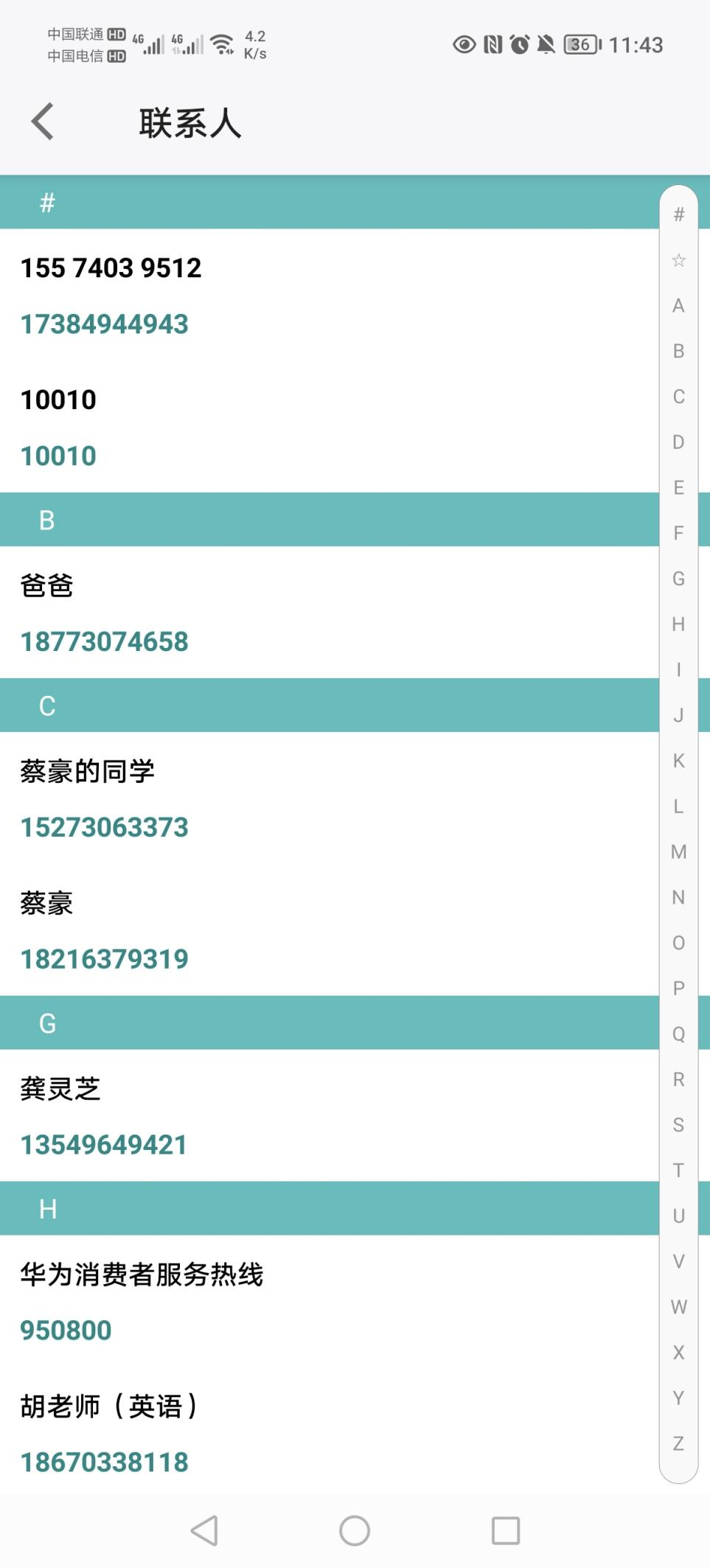Open contact 胡老师（英语）
This screenshot has width=710, height=1568.
(329, 1434)
